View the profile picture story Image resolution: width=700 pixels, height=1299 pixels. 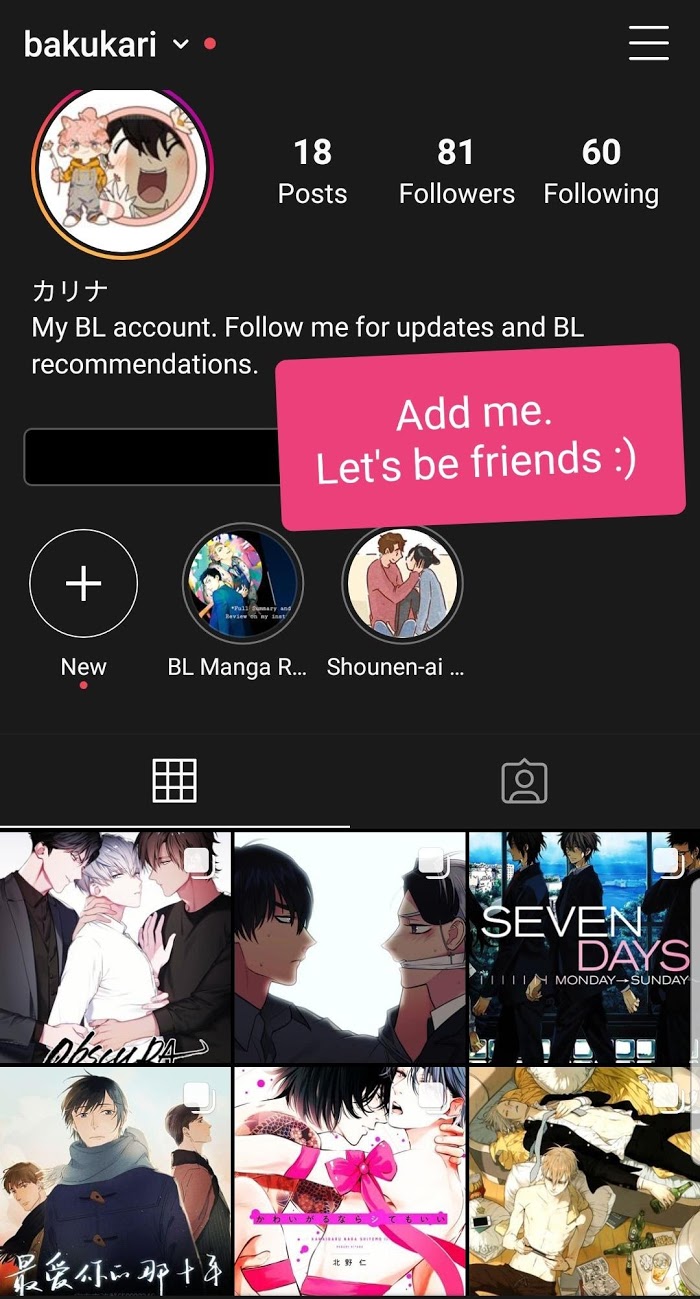point(124,171)
